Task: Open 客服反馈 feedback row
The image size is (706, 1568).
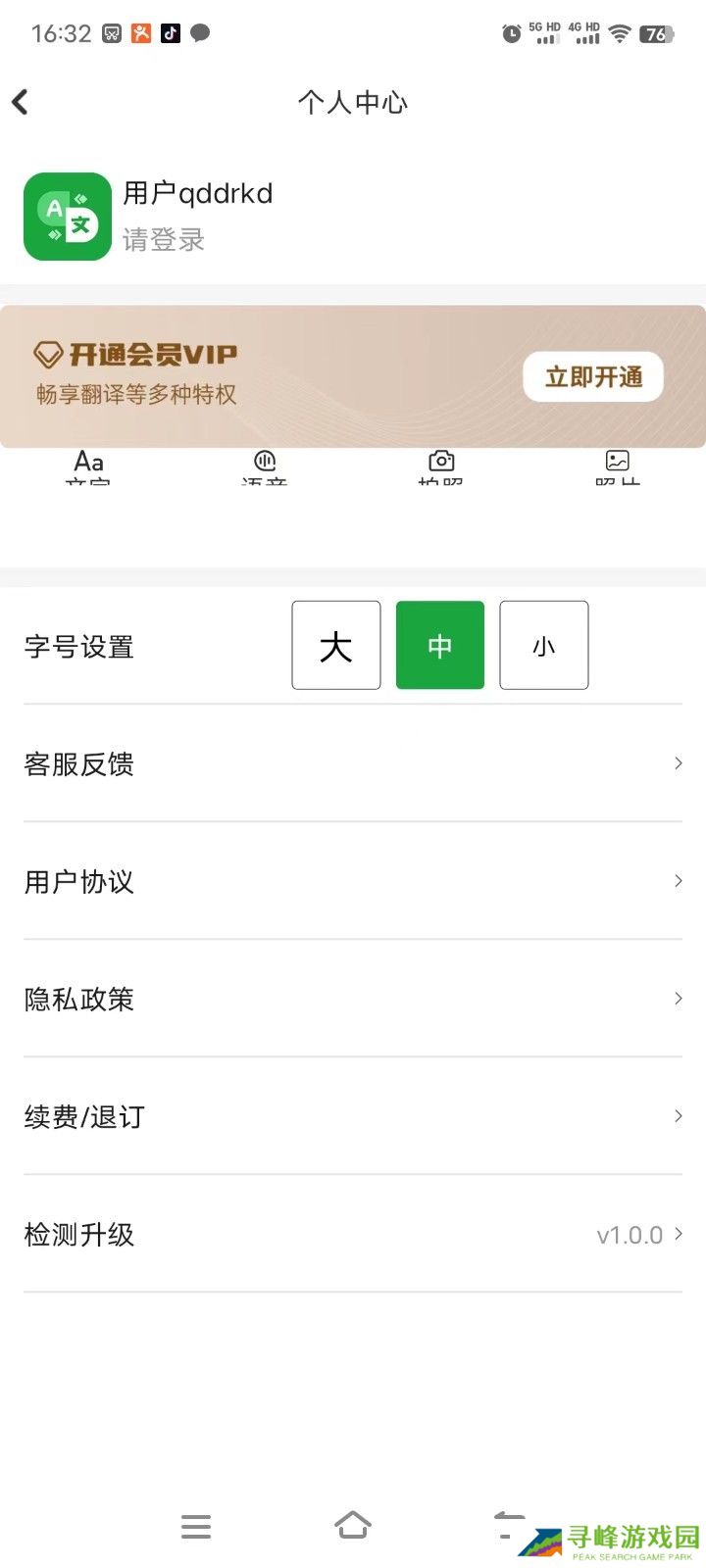Action: (x=353, y=763)
